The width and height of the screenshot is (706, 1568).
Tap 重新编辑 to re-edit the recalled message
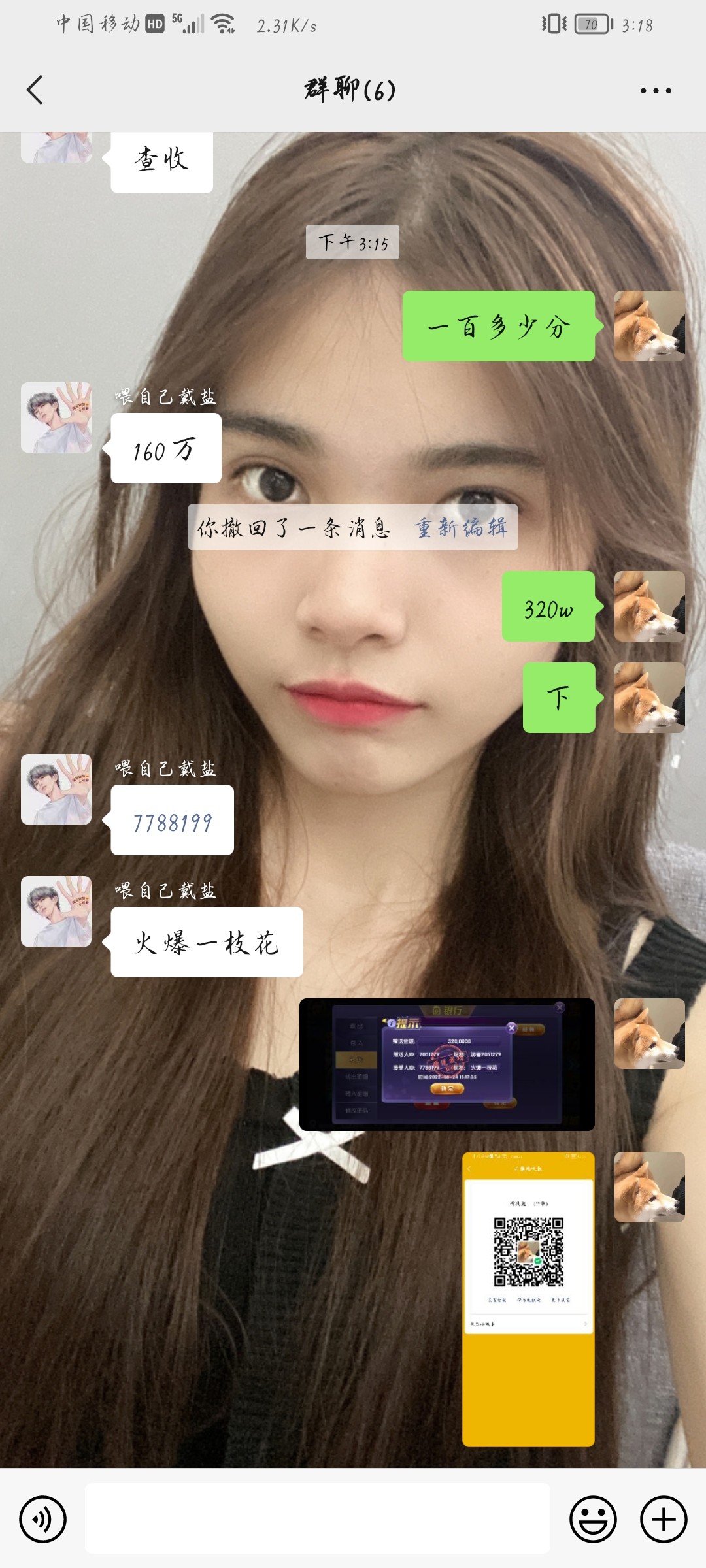460,527
